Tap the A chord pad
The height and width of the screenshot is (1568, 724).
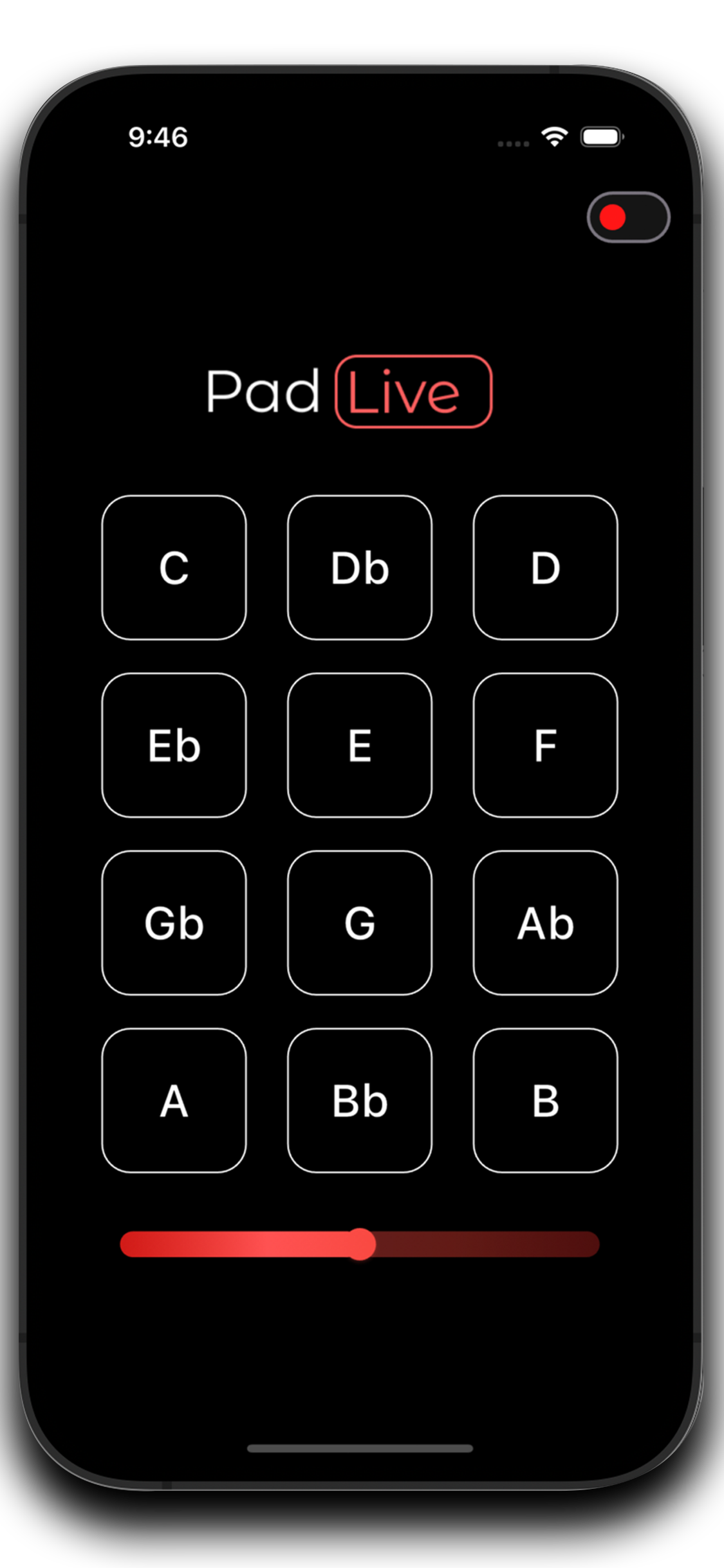pyautogui.click(x=174, y=1102)
